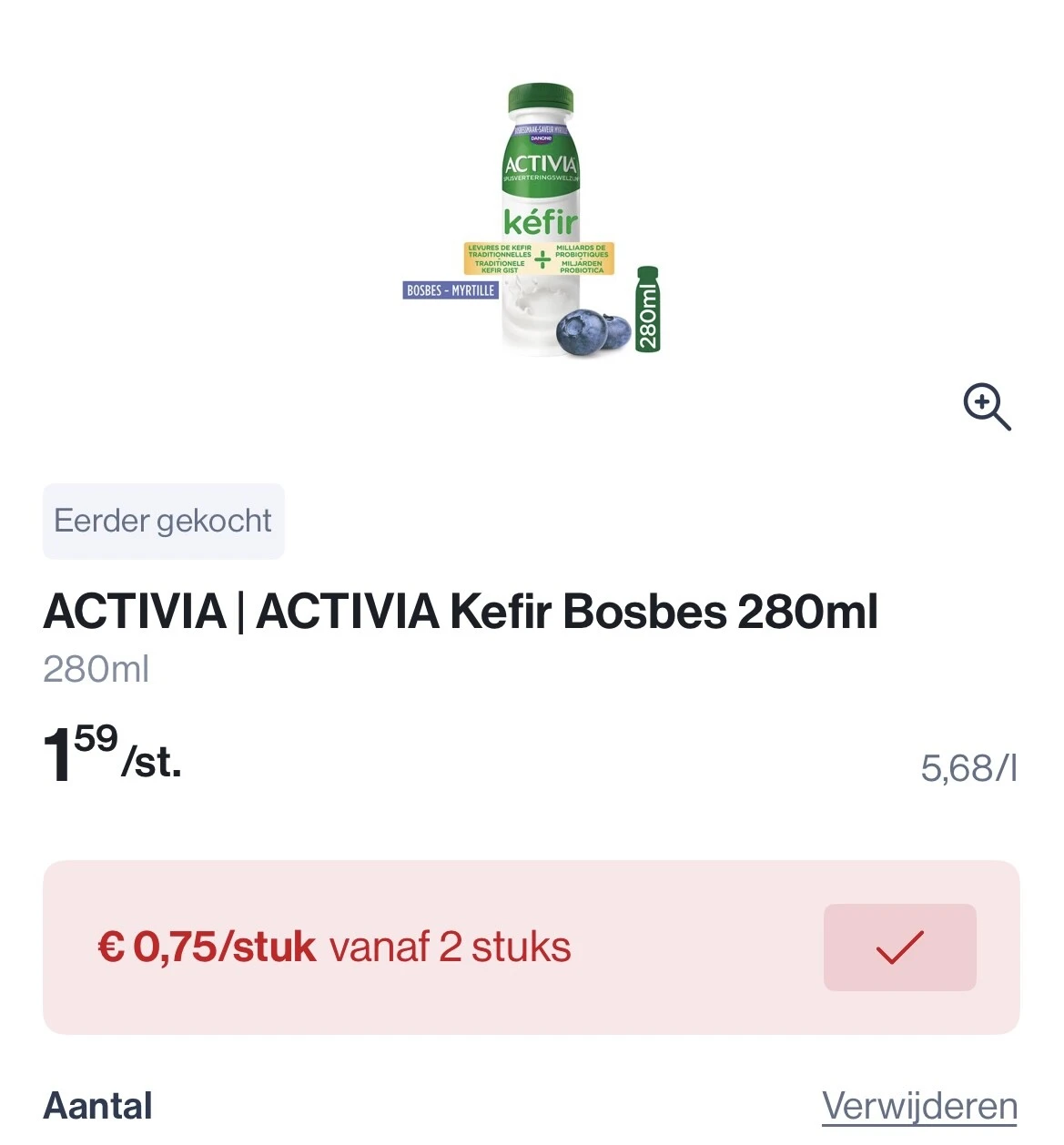
Task: Expand product details under the title
Action: 96,671
